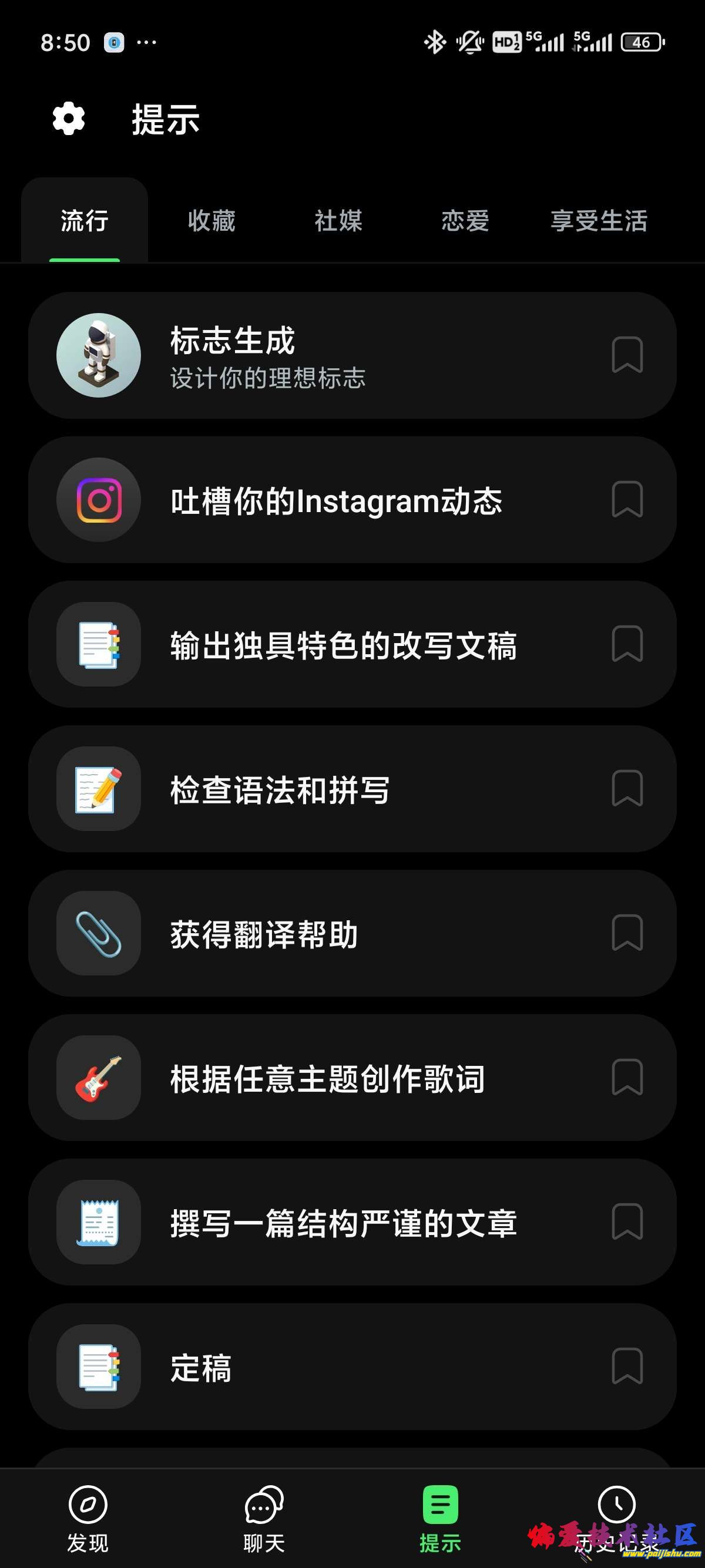The height and width of the screenshot is (1568, 705).
Task: Select the Instagram icon for 吐槽动态
Action: pos(98,499)
